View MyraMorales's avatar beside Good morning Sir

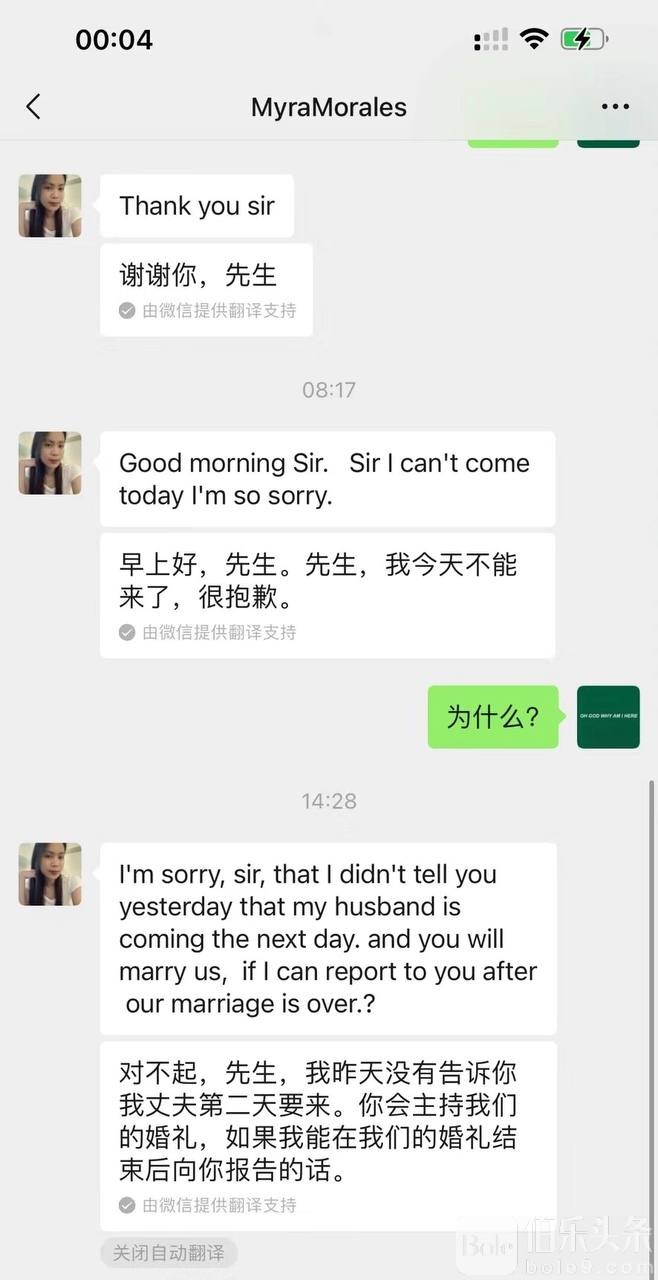tap(50, 463)
